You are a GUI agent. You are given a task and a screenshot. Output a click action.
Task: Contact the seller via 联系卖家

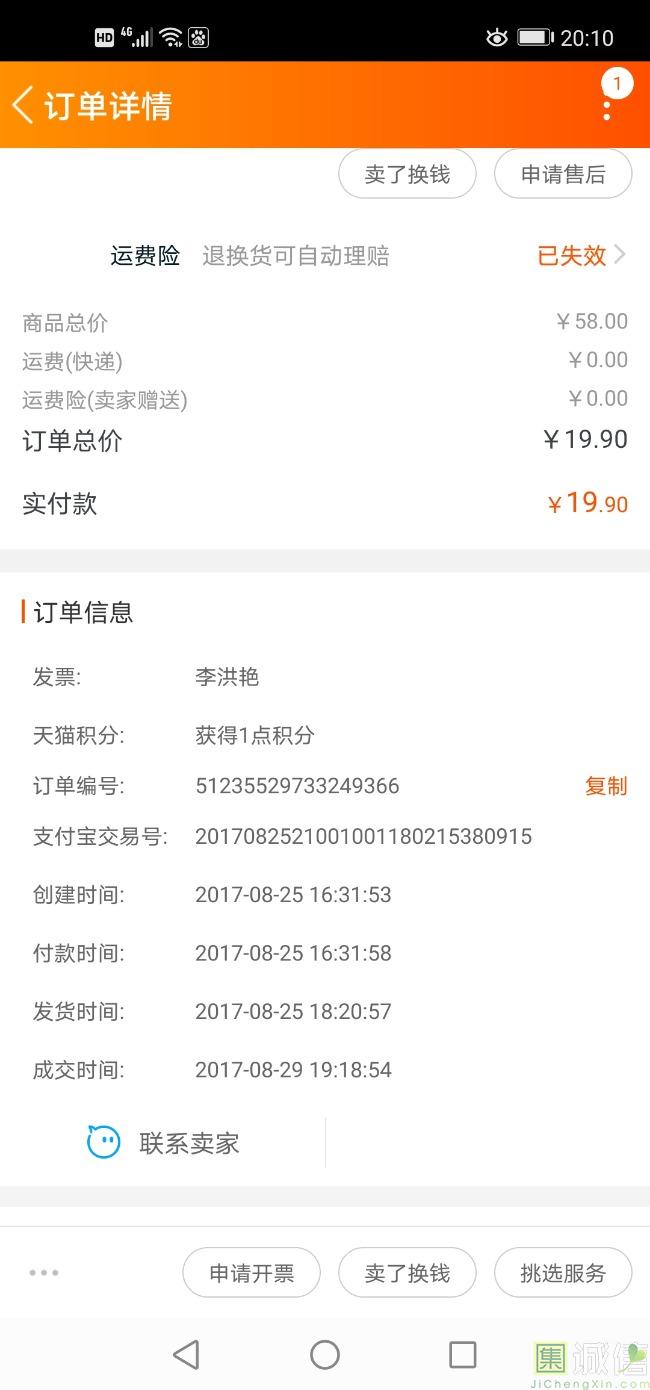(163, 1143)
